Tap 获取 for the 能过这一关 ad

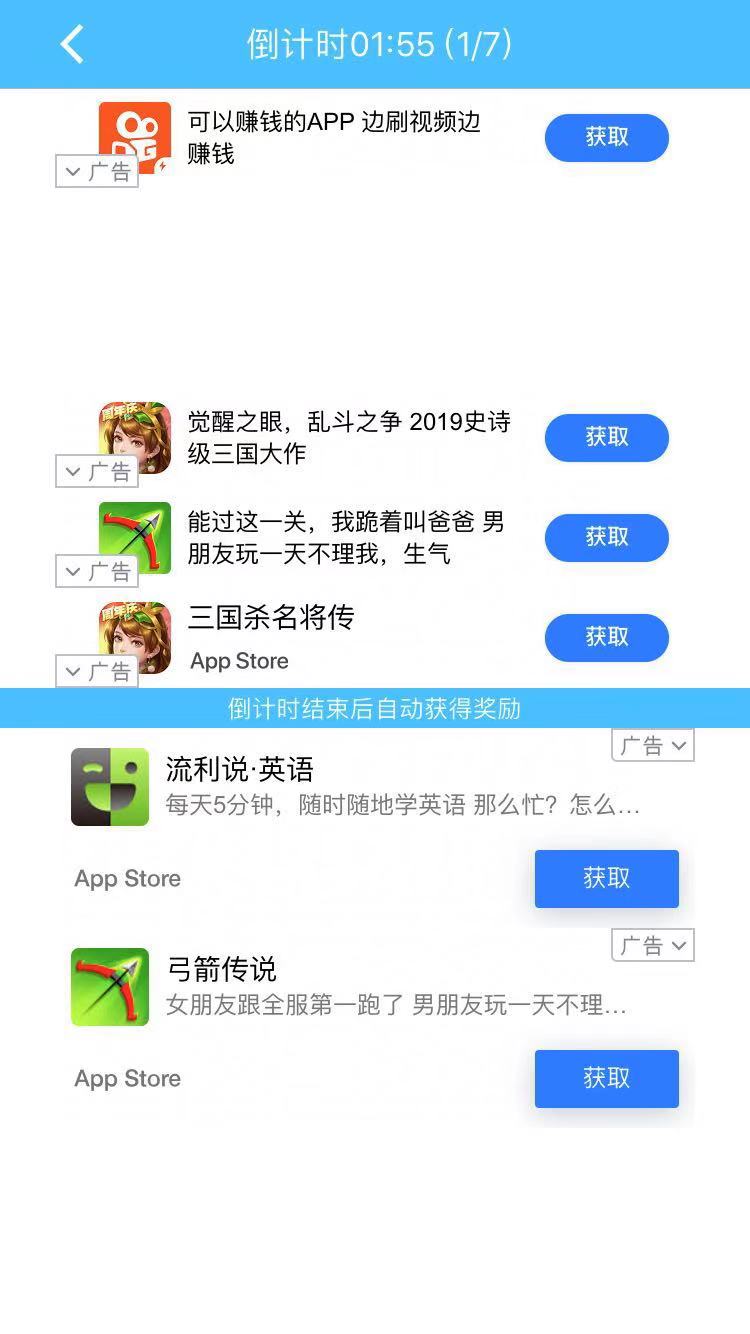[x=606, y=537]
